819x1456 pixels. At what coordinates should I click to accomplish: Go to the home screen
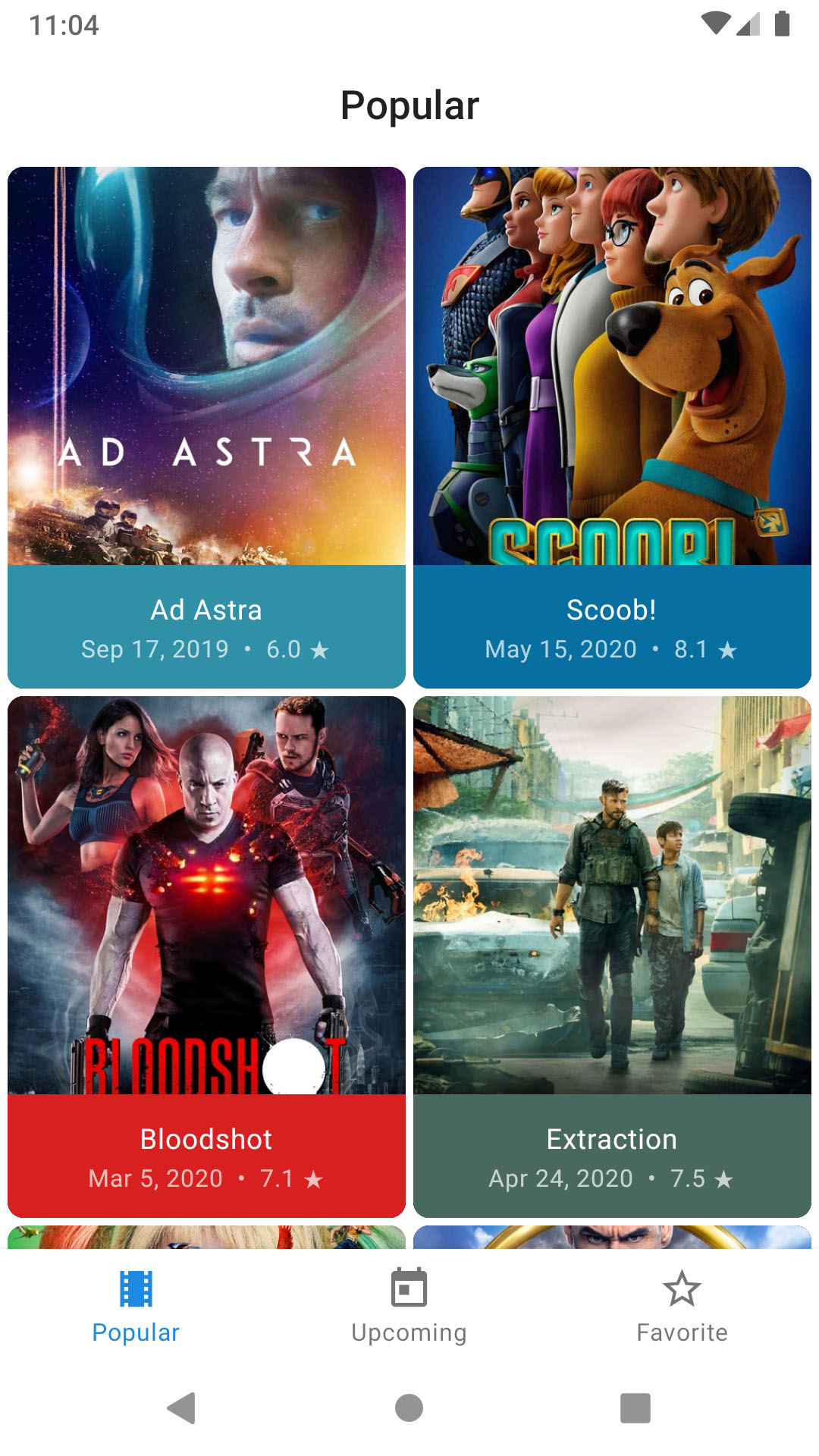[409, 1408]
